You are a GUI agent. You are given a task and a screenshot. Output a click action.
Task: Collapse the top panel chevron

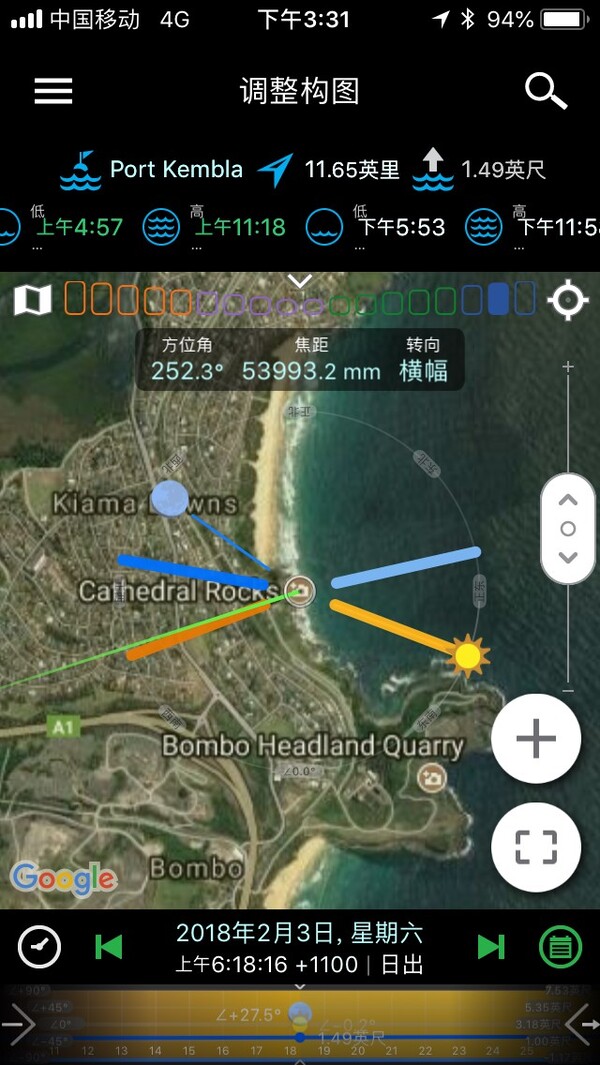point(300,281)
